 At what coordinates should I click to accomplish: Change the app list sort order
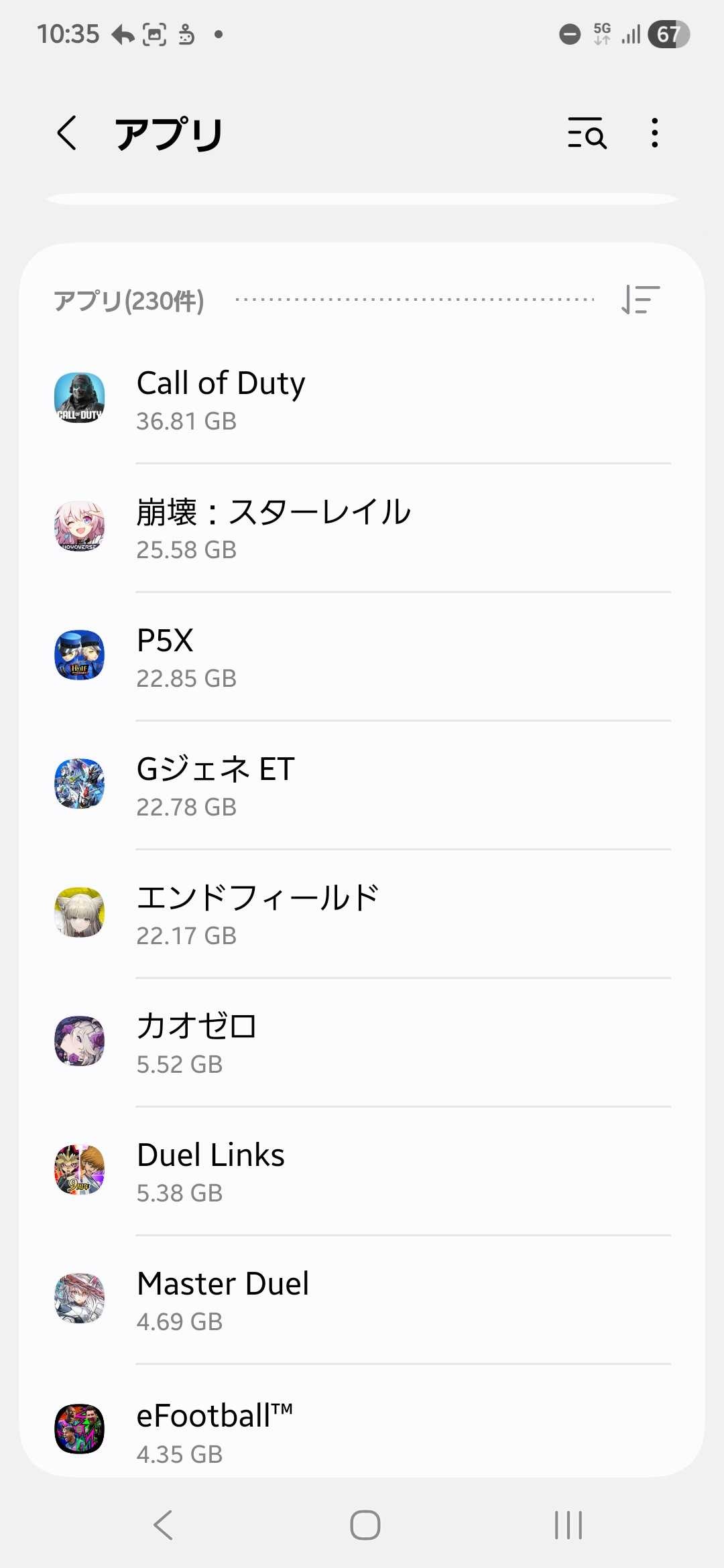pos(640,300)
